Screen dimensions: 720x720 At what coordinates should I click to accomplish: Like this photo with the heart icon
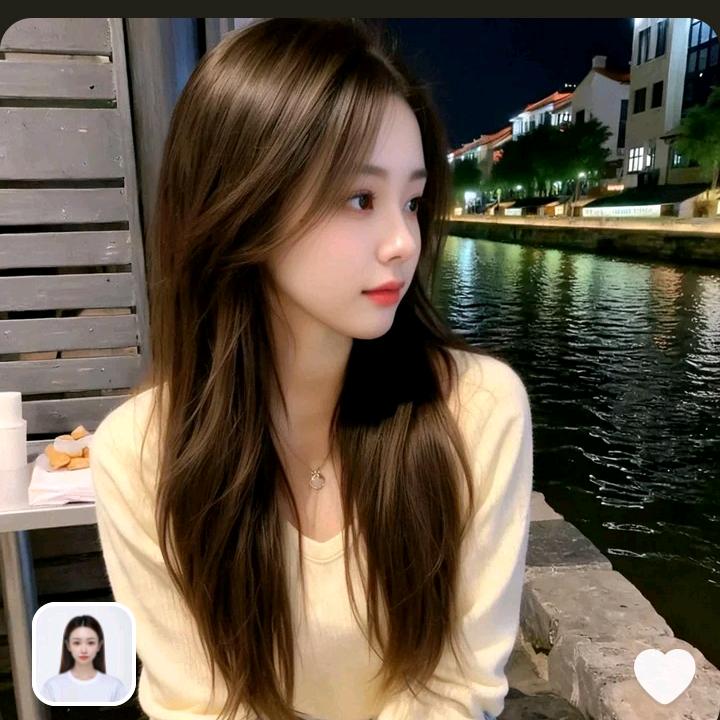664,675
